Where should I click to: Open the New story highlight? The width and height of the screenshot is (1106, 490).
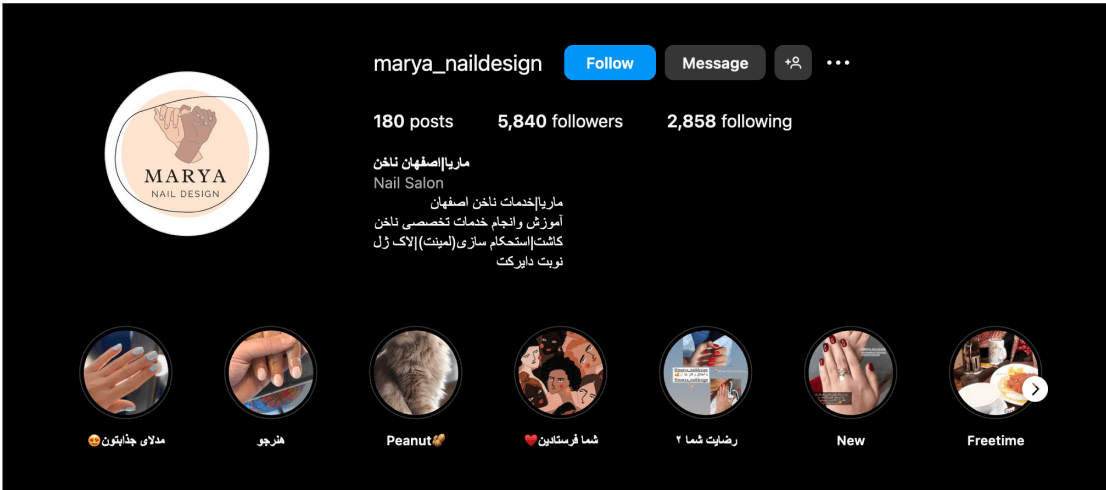[850, 372]
